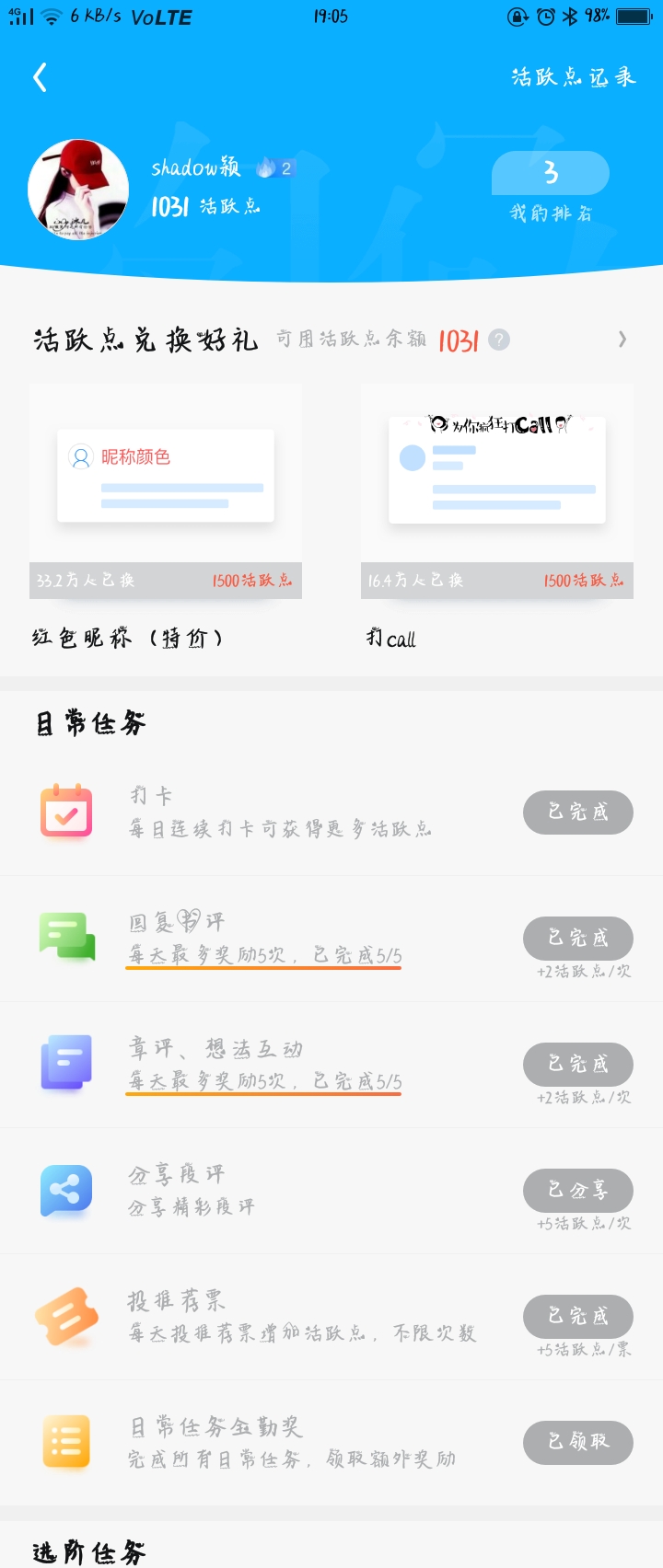Tap 已完成 button for 投推荐票
Screen dimensions: 663x1568
578,1317
